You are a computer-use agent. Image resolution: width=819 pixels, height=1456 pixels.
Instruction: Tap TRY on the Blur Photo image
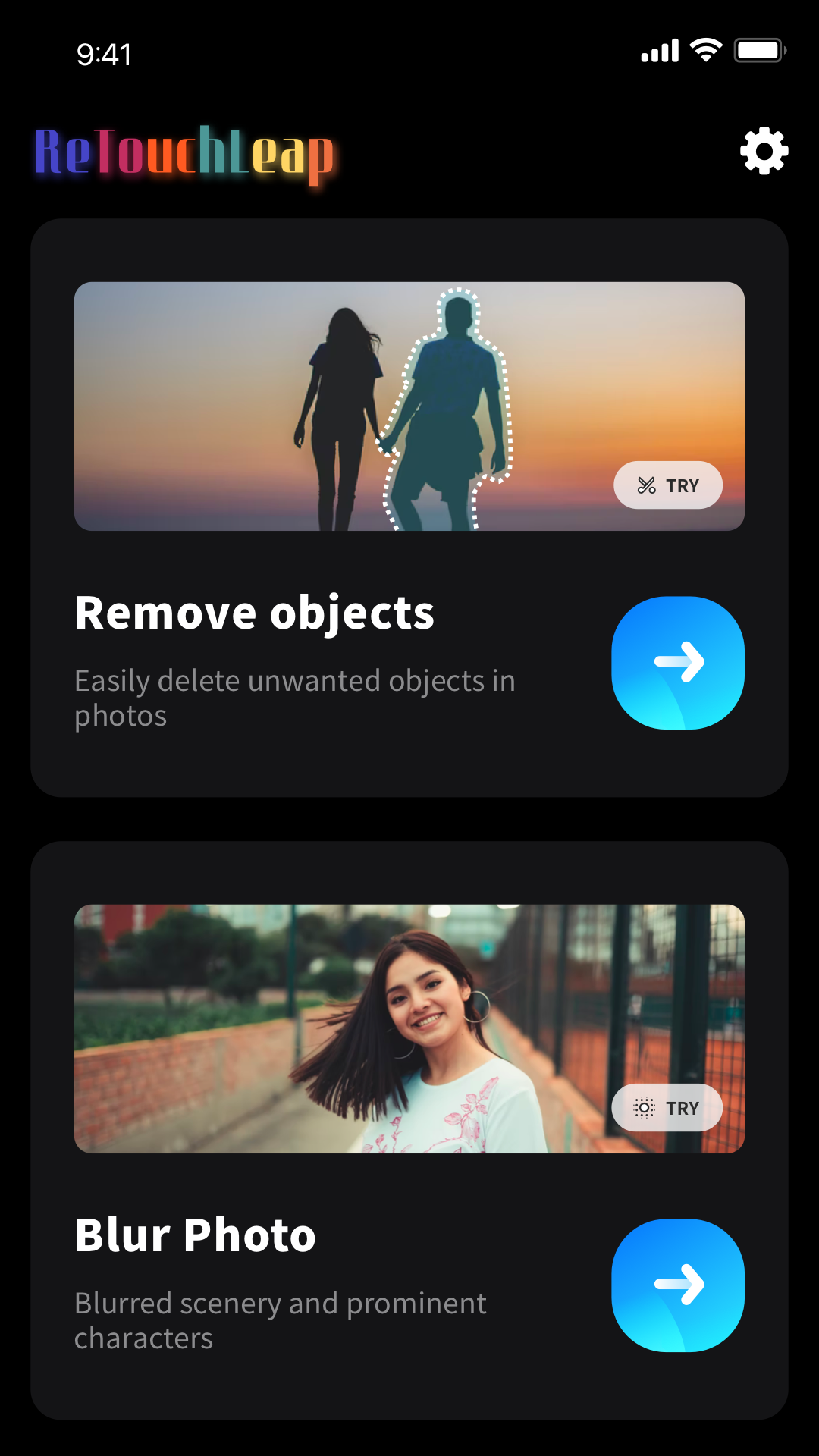click(667, 1108)
